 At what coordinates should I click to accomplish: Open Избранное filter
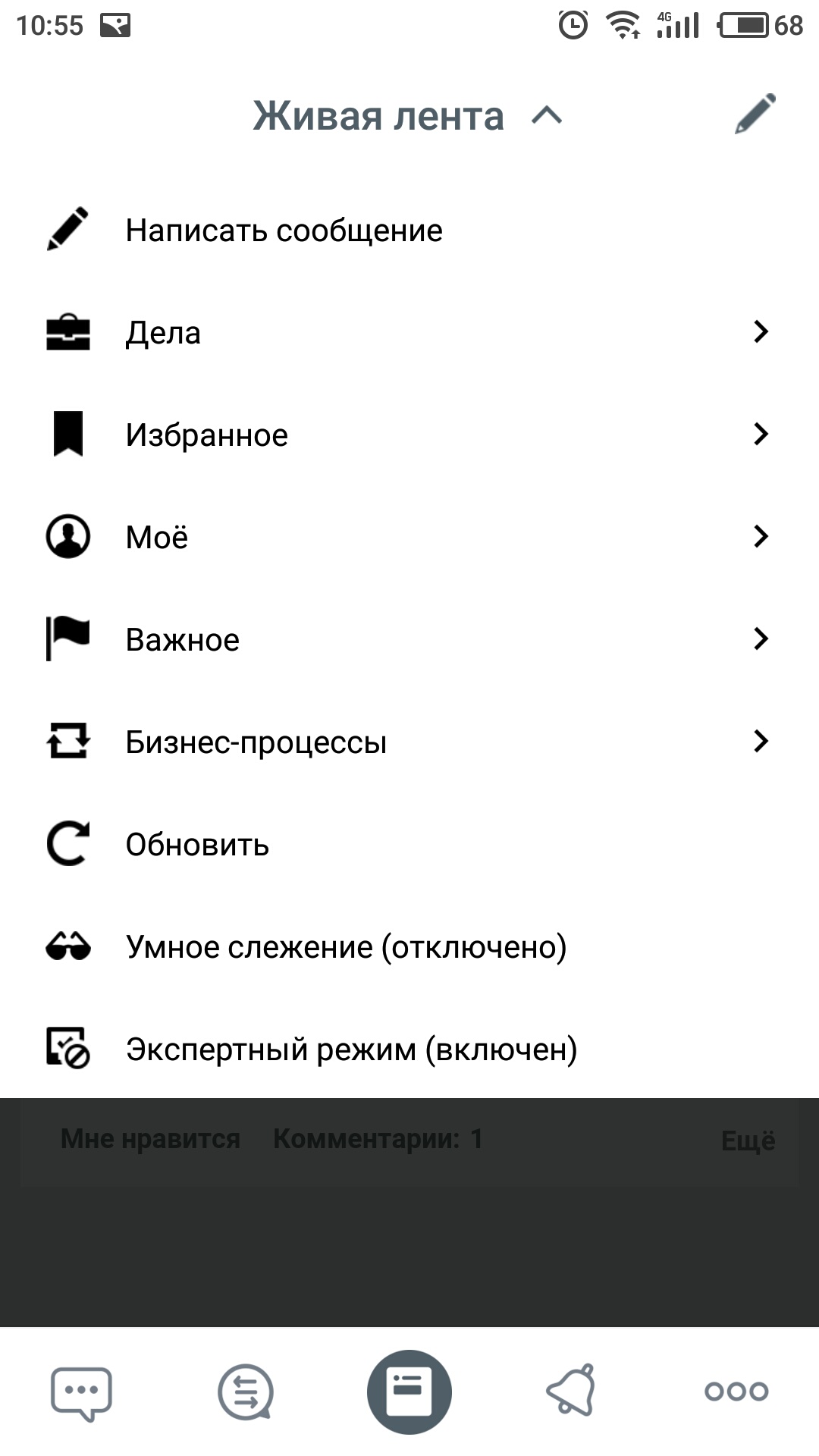[409, 435]
